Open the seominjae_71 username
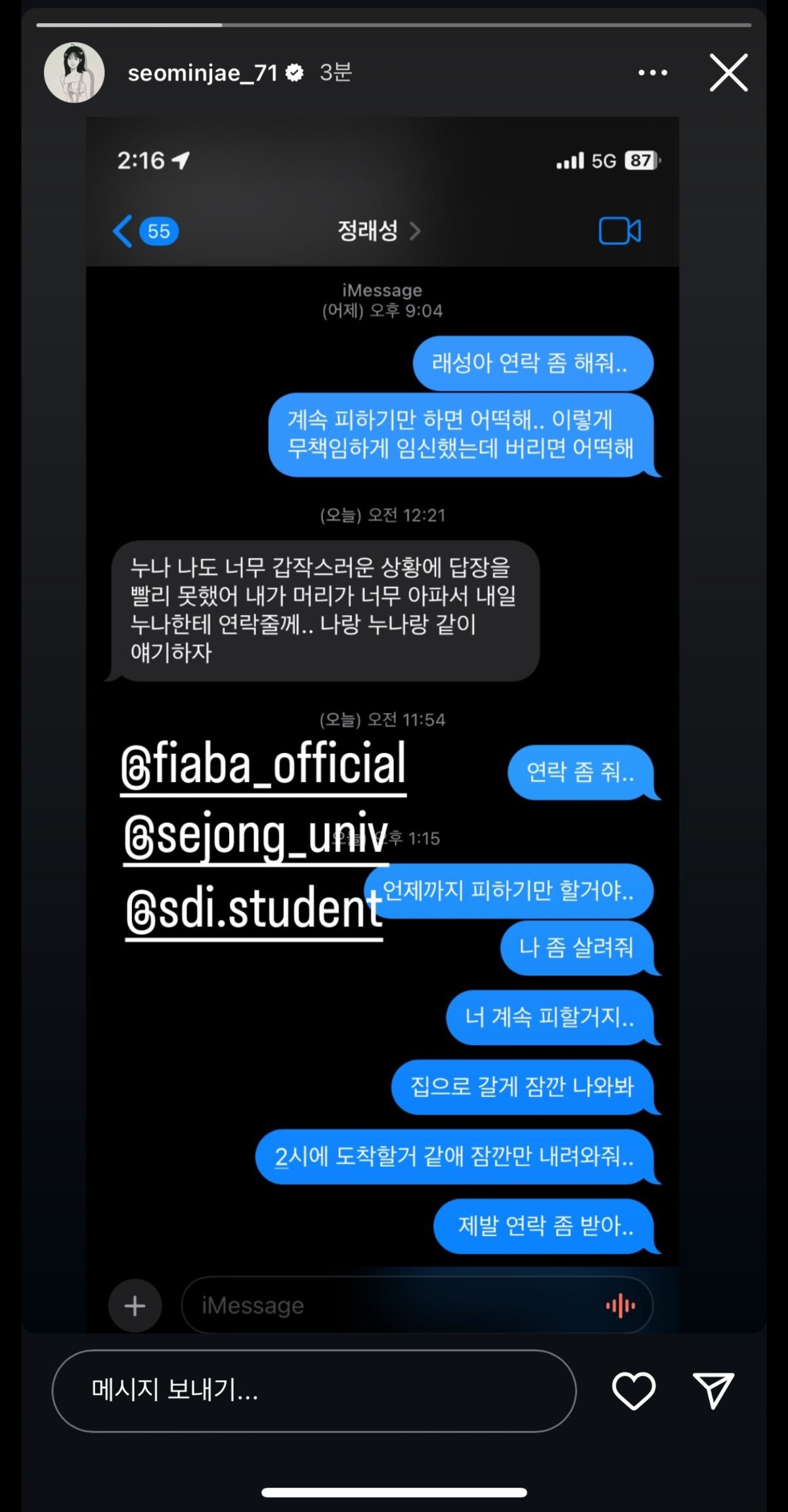This screenshot has width=788, height=1512. 203,73
